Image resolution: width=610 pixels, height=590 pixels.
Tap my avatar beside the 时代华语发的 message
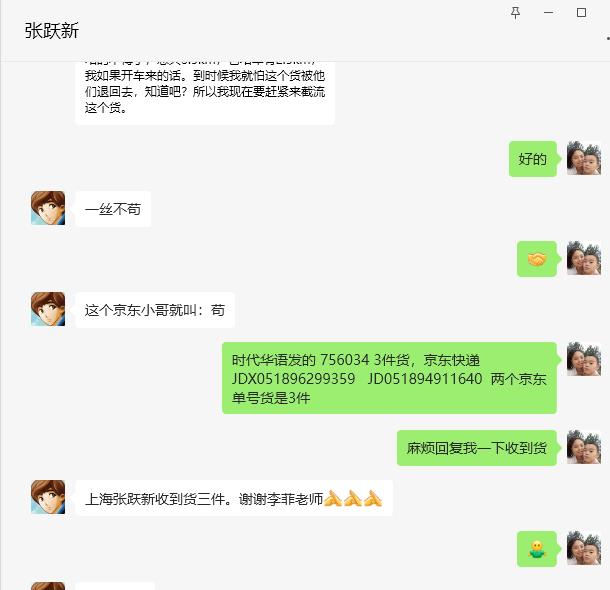click(583, 359)
